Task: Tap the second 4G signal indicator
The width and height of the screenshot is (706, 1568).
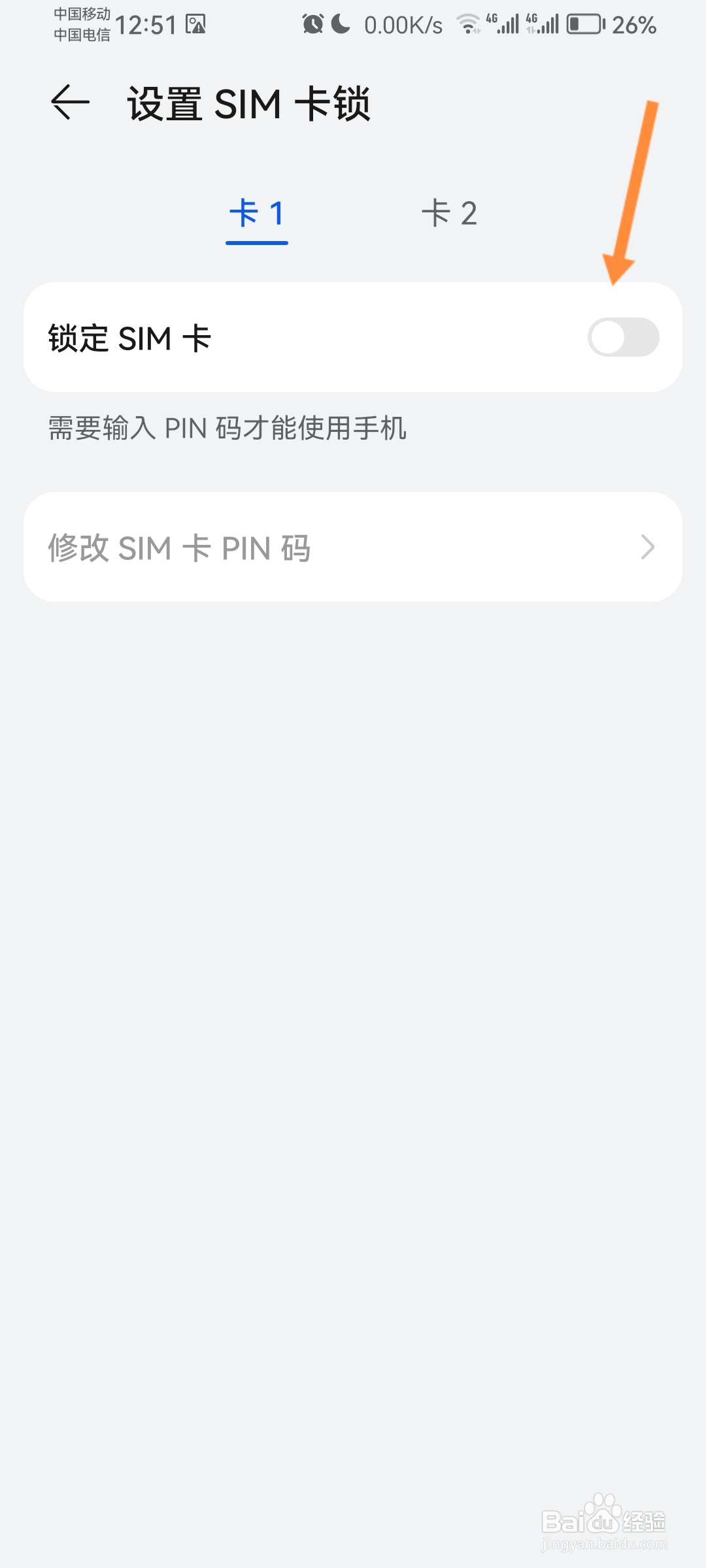Action: (x=543, y=24)
